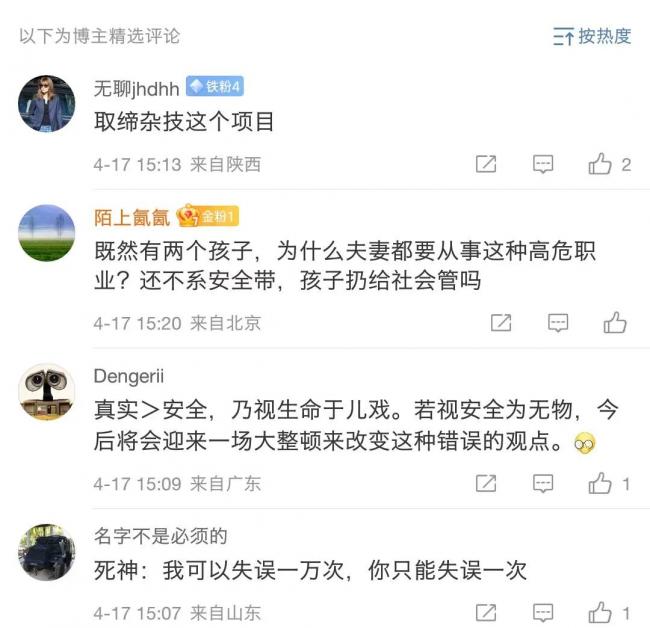Screen dimensions: 650x628
Task: Reply to Dengerii's comment
Action: [x=543, y=484]
